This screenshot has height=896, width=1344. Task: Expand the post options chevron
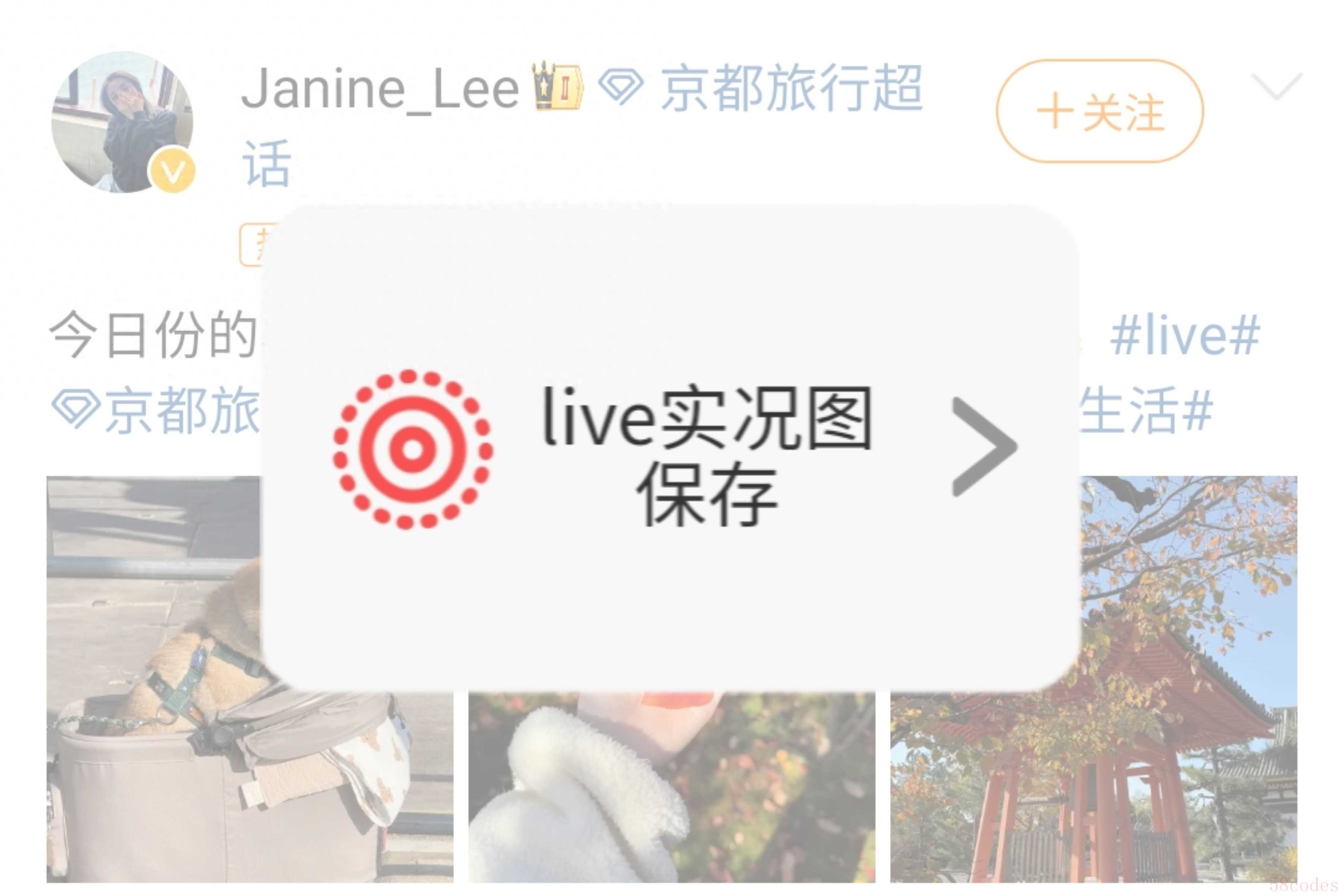[1276, 87]
